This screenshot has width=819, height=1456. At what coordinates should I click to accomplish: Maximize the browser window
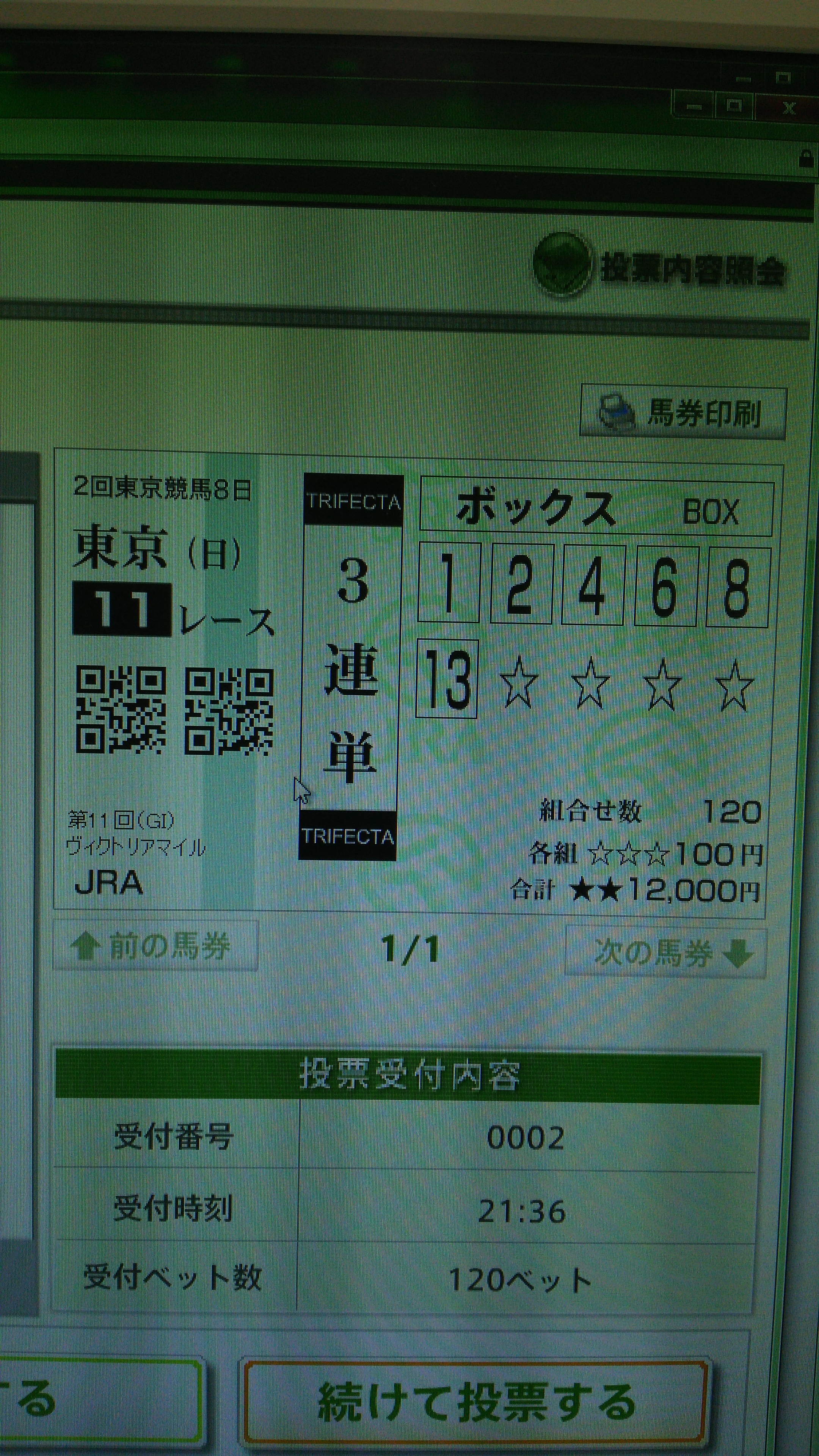pyautogui.click(x=734, y=106)
